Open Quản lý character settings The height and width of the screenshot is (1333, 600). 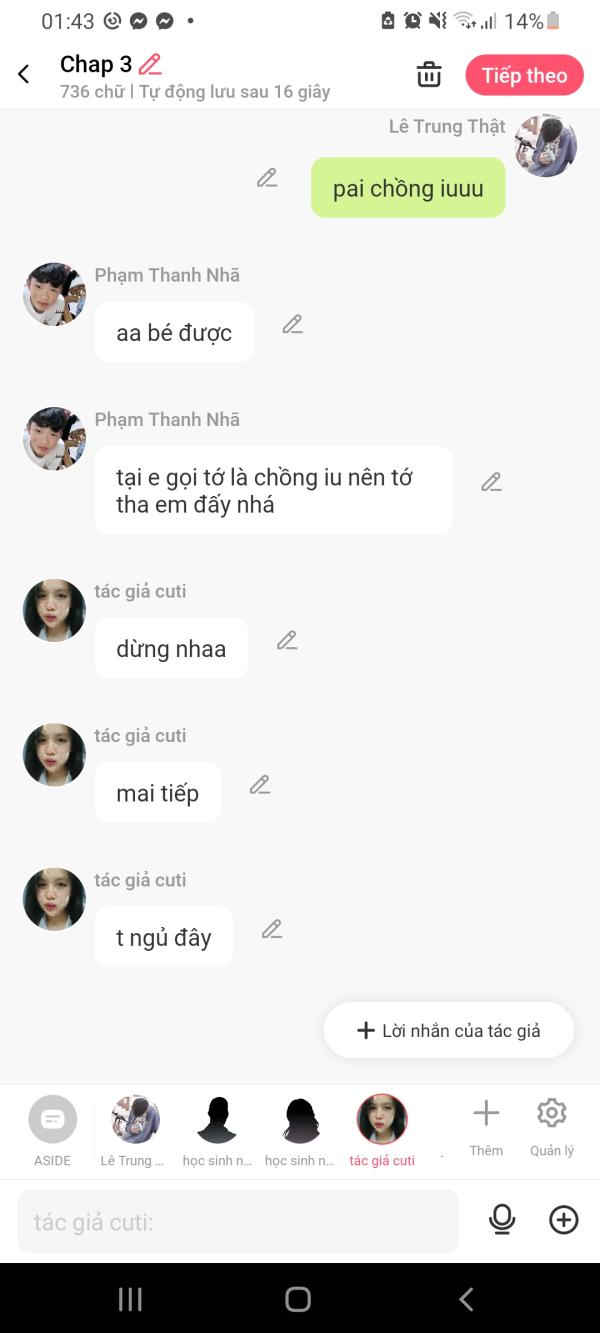coord(552,1125)
